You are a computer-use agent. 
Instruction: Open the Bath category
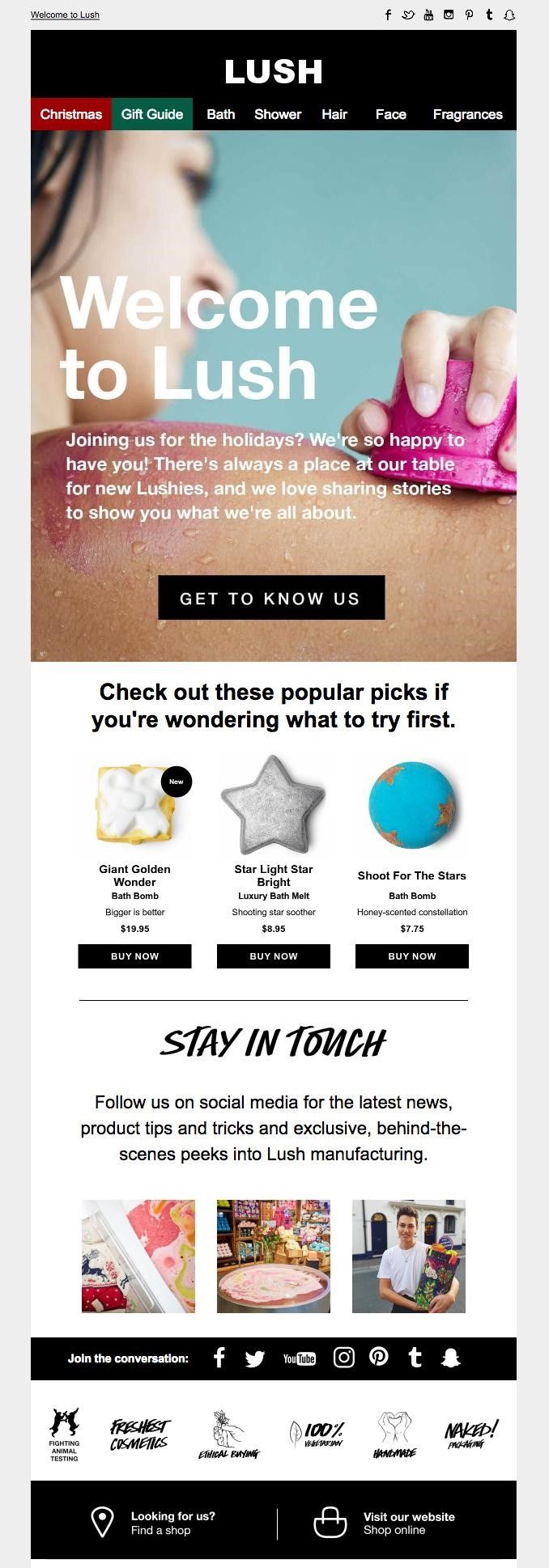point(220,114)
